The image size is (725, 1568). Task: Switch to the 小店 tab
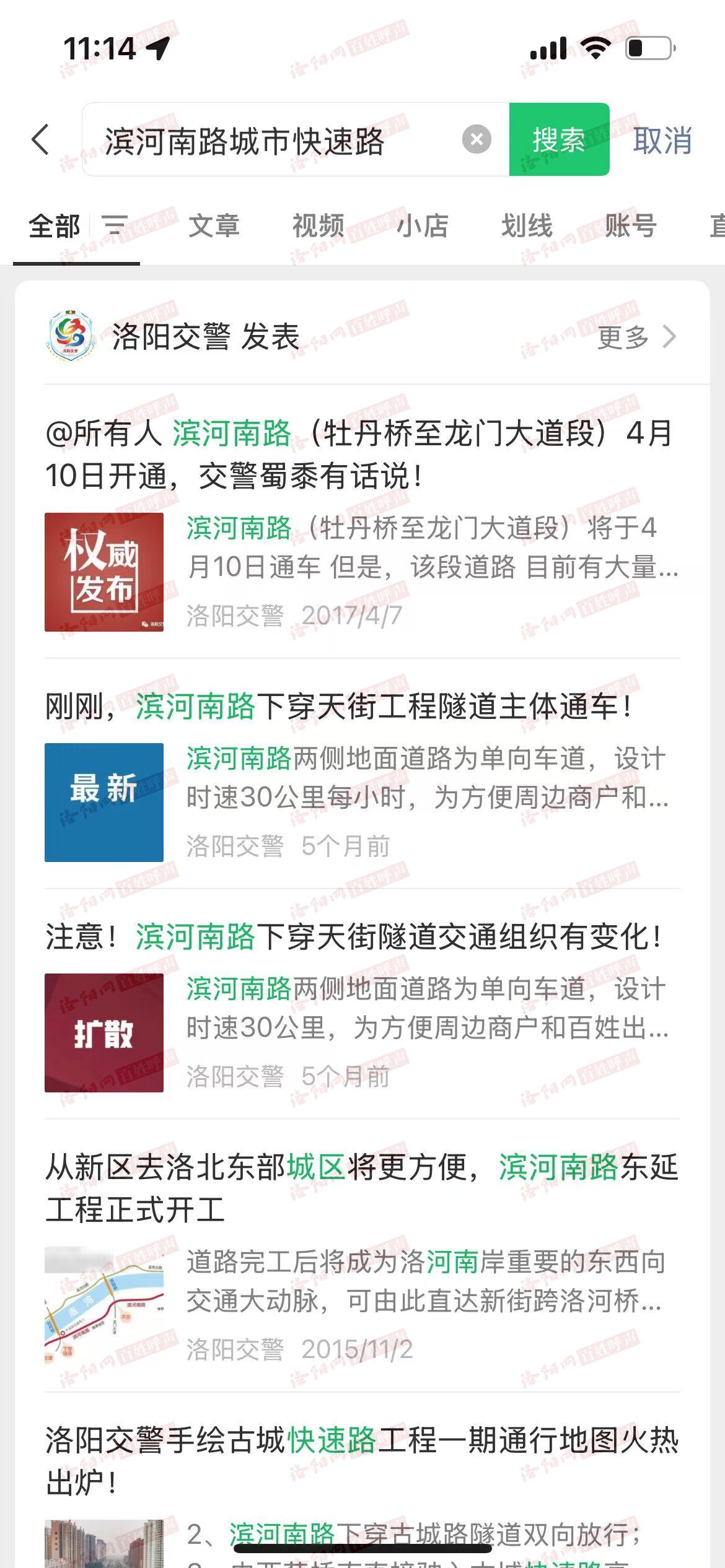(422, 225)
